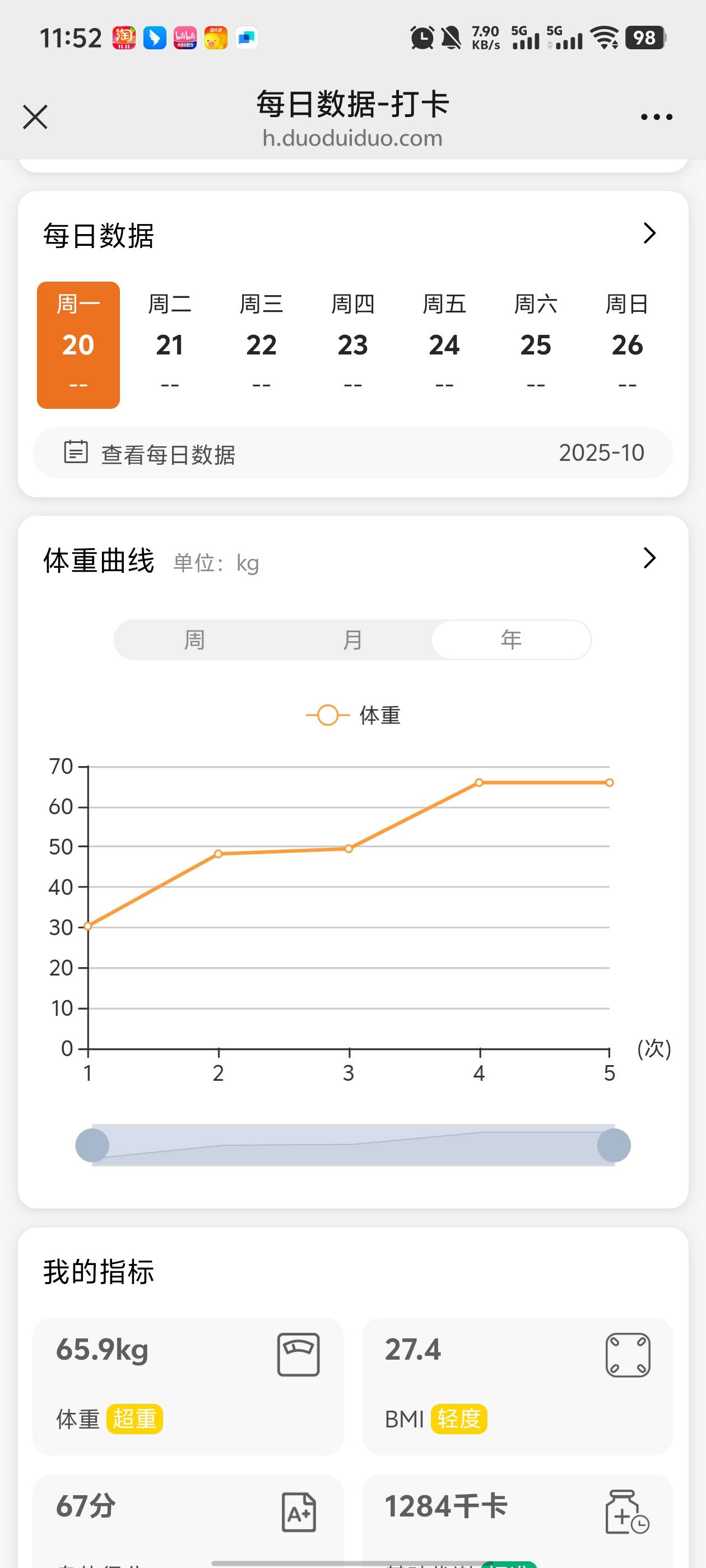706x1568 pixels.
Task: Toggle the 体重 series in the chart legend
Action: 354,715
